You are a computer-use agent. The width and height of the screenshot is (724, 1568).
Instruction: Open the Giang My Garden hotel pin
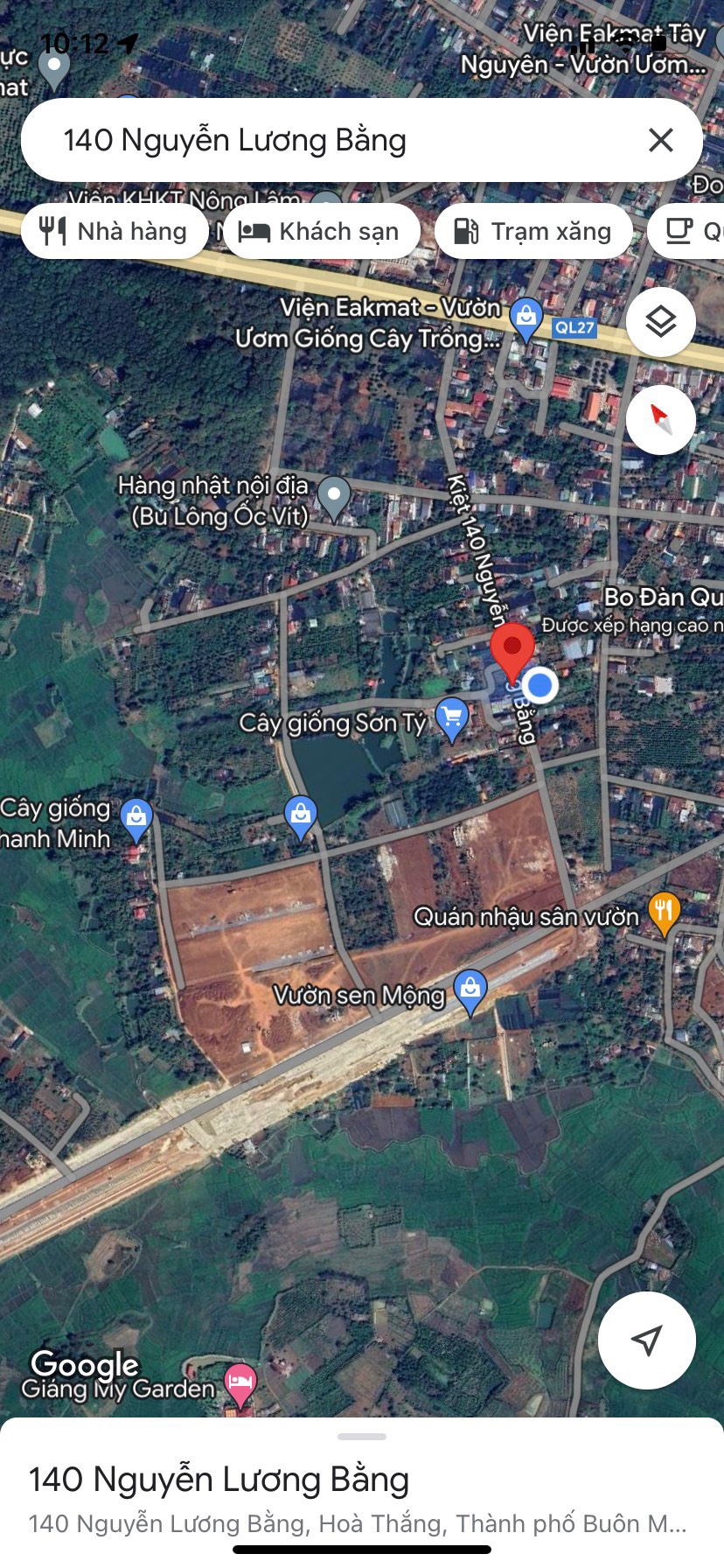(x=240, y=1385)
